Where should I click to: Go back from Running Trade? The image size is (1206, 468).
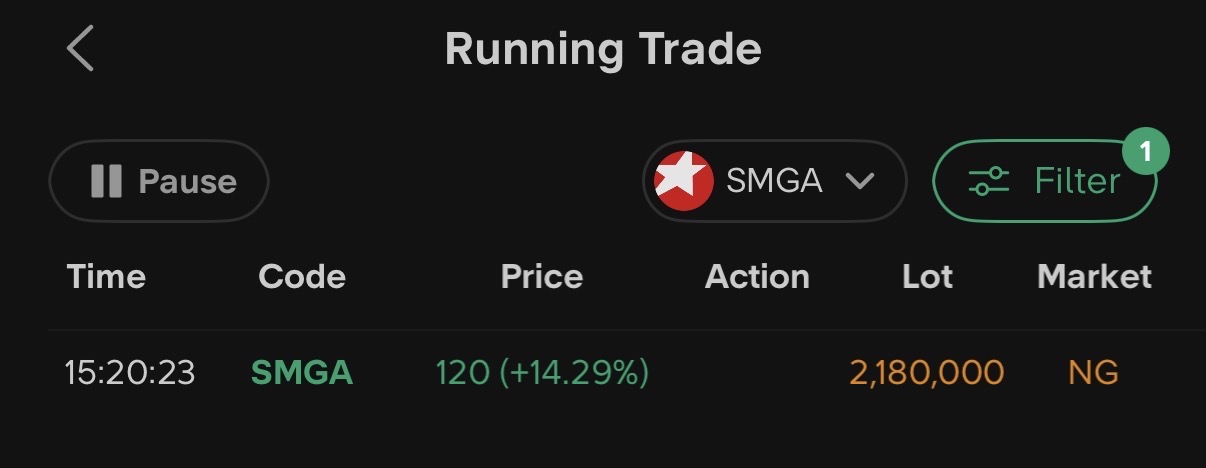tap(80, 48)
